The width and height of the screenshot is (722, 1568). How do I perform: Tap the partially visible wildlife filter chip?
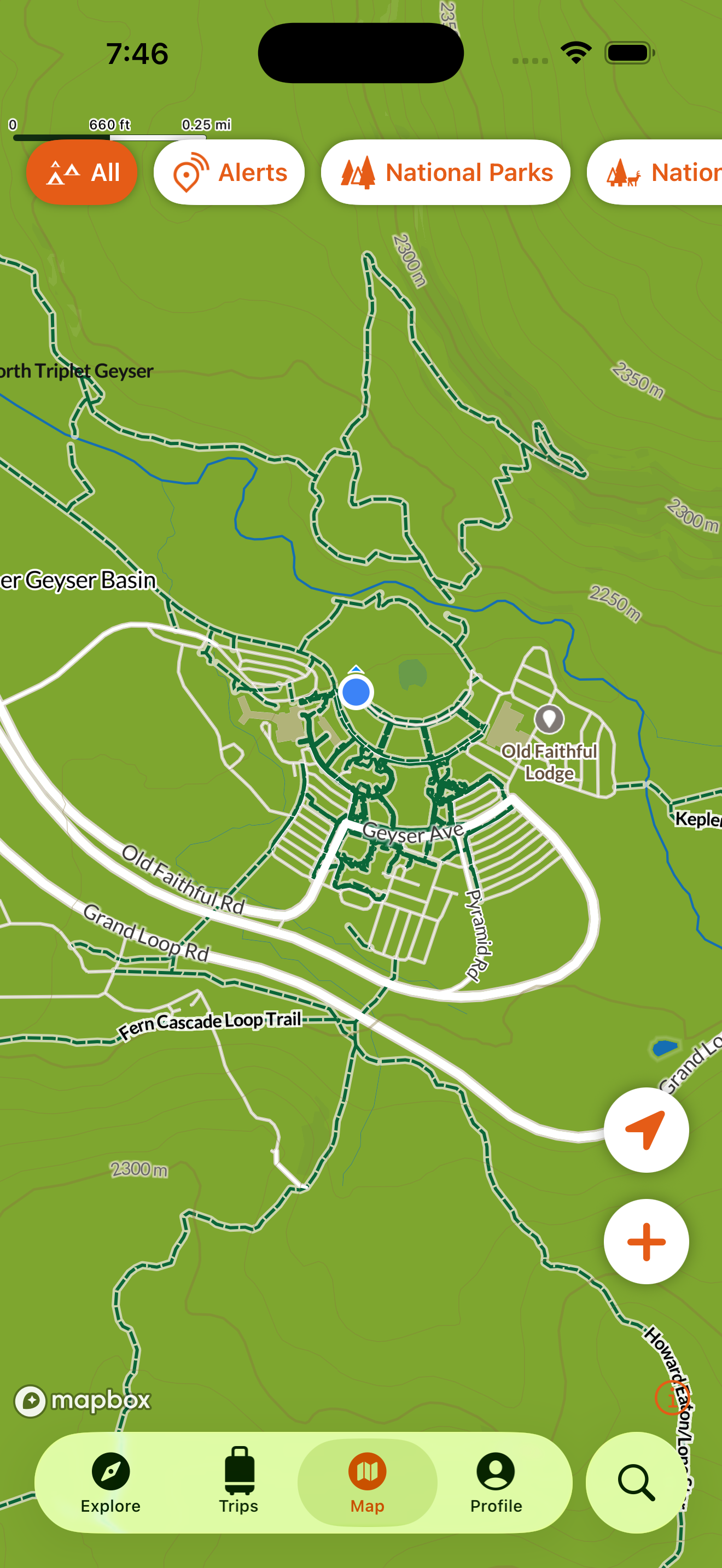tap(657, 172)
